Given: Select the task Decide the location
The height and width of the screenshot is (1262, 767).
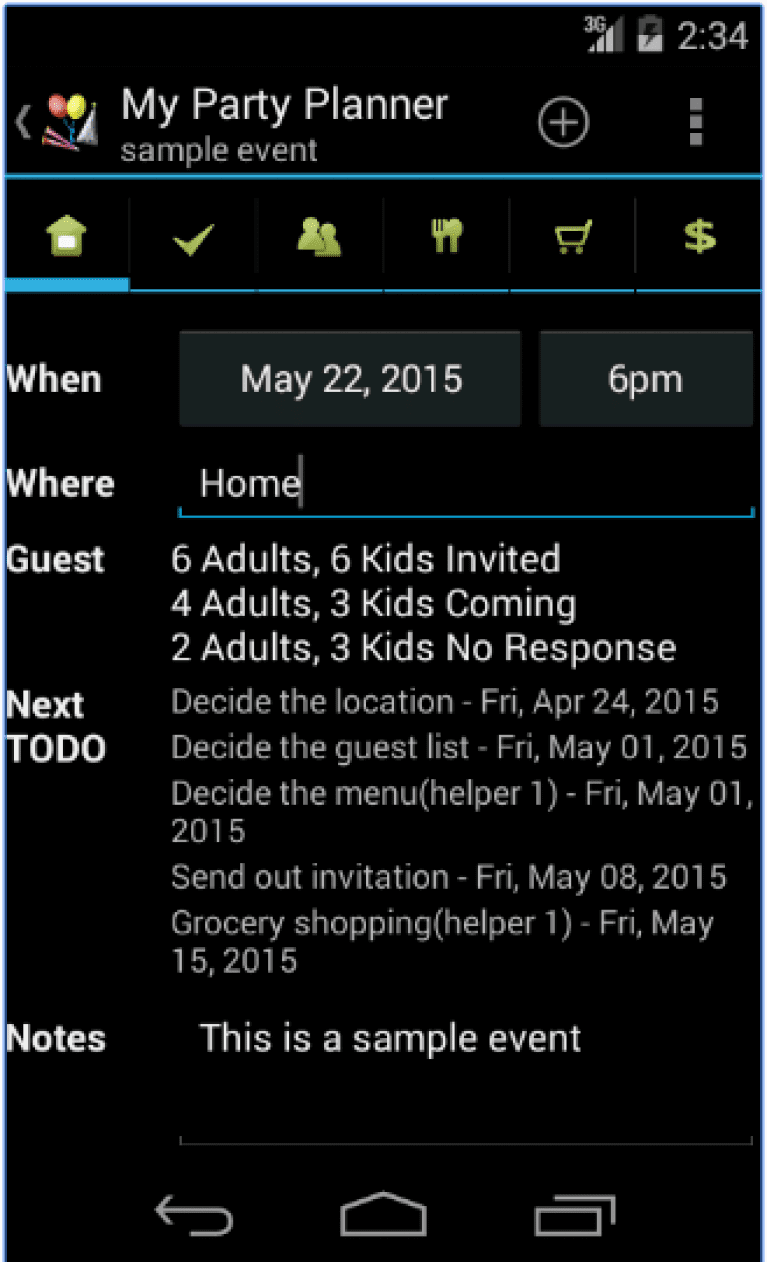Looking at the screenshot, I should [444, 701].
